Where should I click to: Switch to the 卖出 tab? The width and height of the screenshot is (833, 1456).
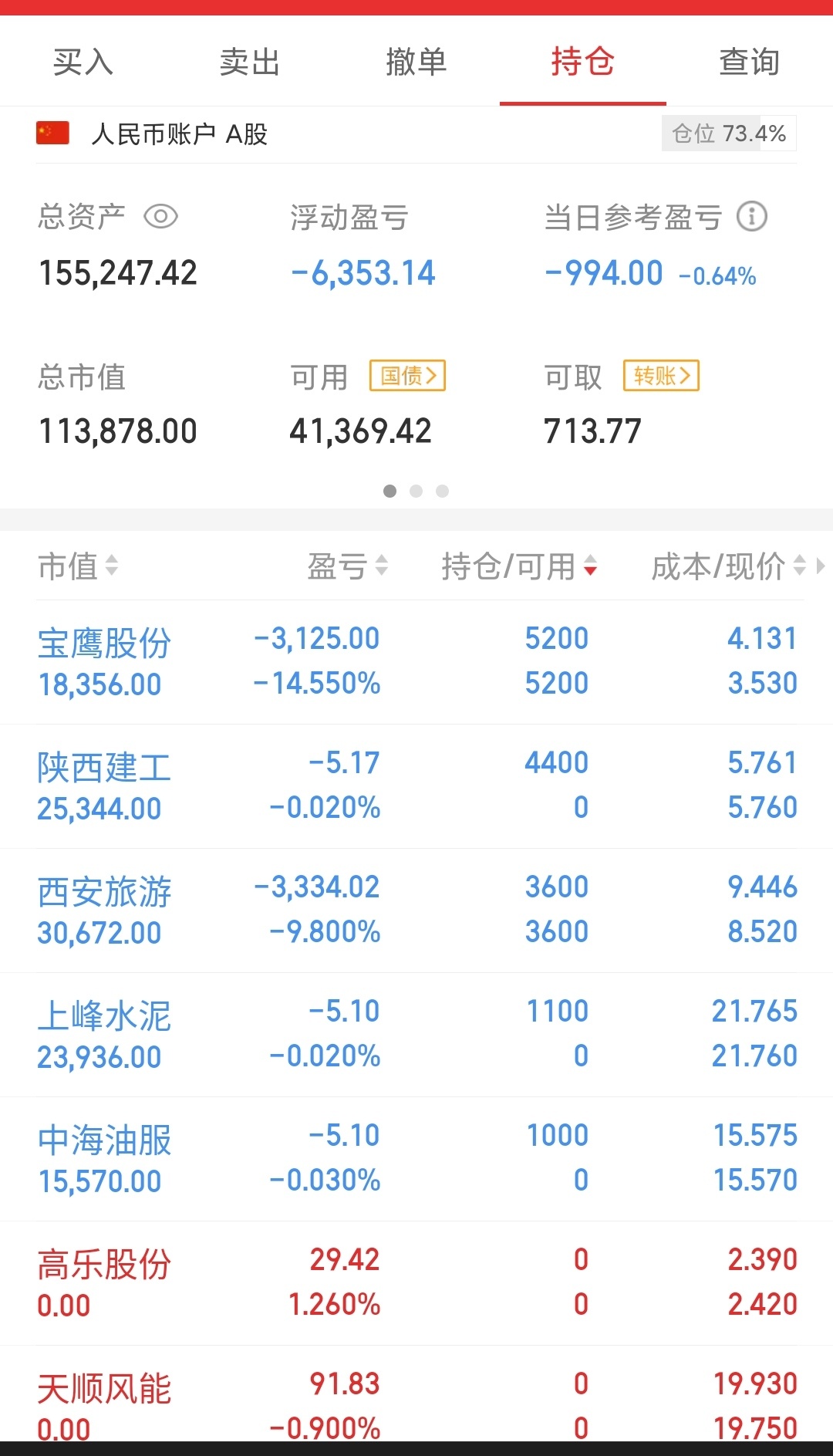(x=250, y=62)
